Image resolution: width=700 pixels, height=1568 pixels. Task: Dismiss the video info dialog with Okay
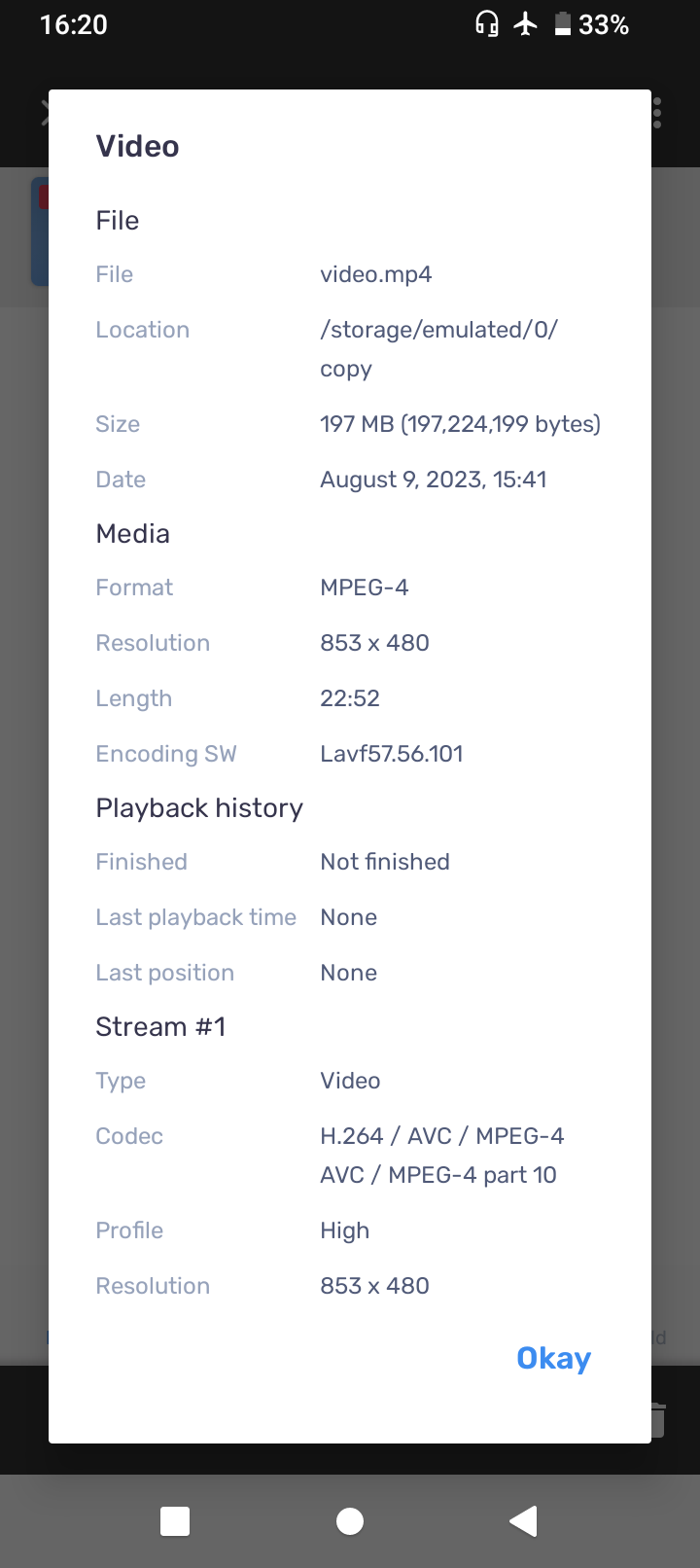point(553,1358)
